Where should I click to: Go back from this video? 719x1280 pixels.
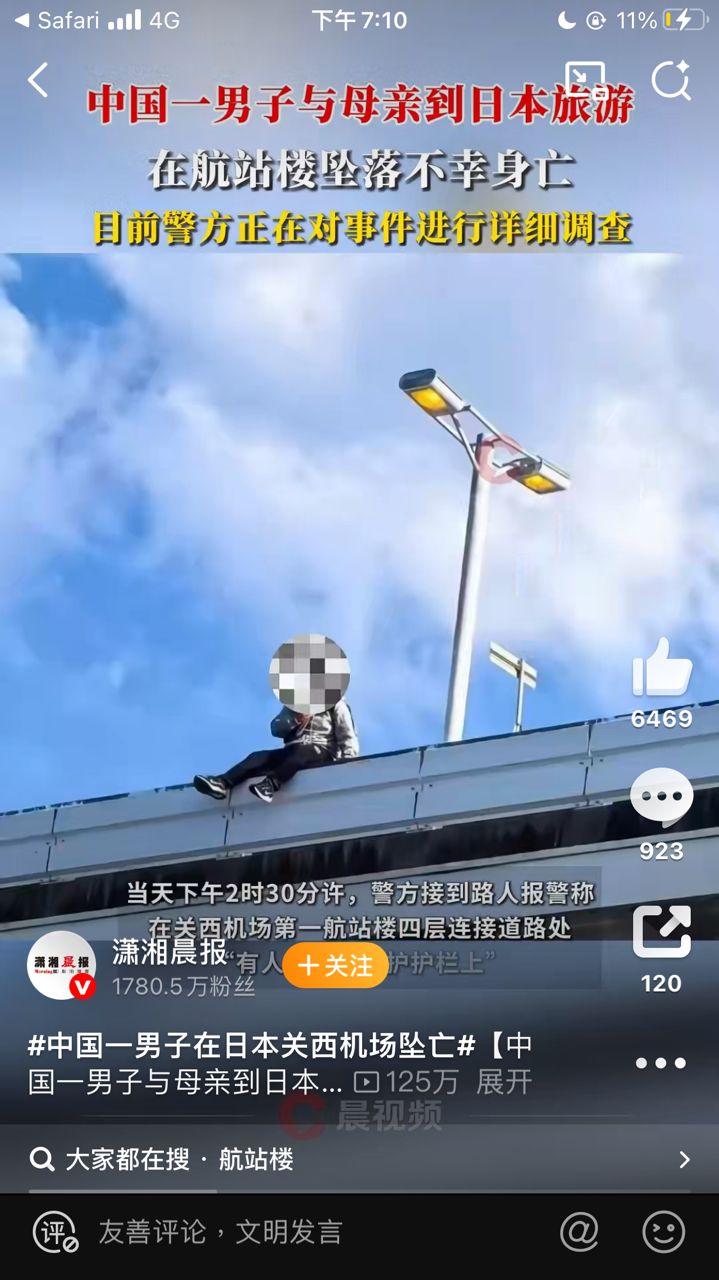38,80
